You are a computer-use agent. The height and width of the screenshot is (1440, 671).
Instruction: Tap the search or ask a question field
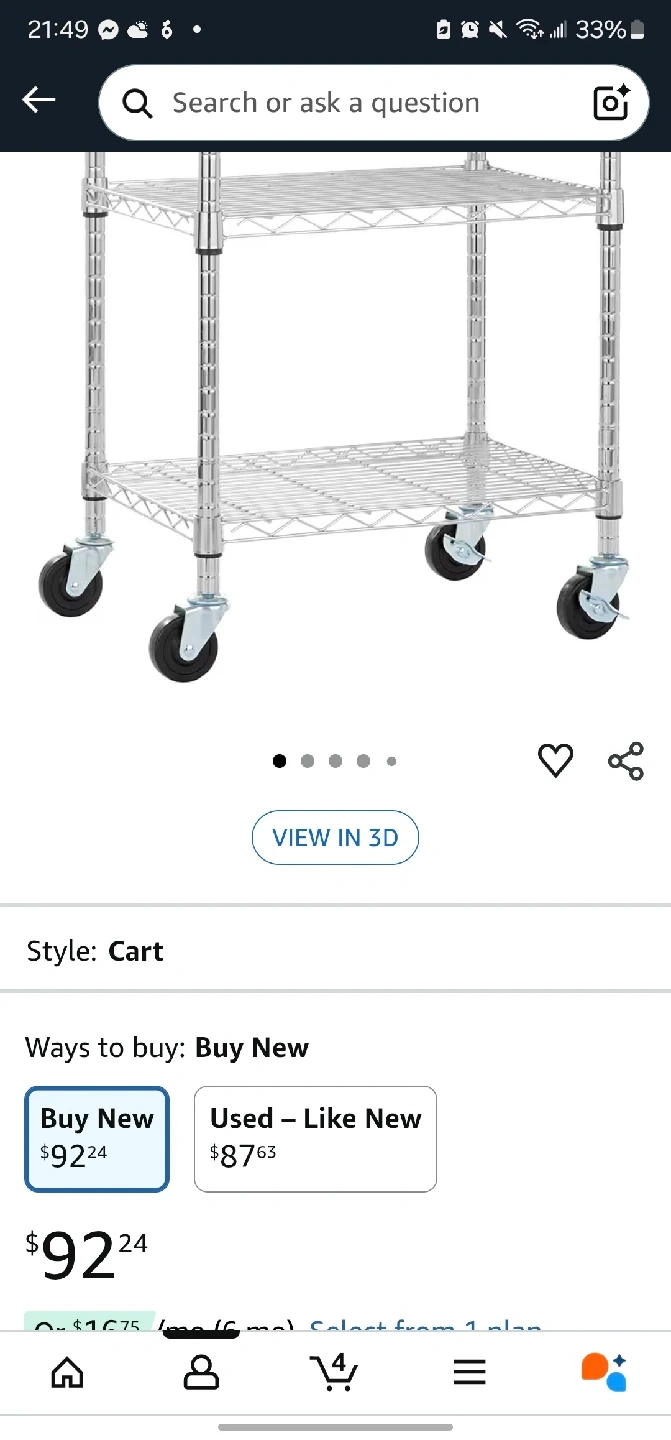(x=340, y=103)
